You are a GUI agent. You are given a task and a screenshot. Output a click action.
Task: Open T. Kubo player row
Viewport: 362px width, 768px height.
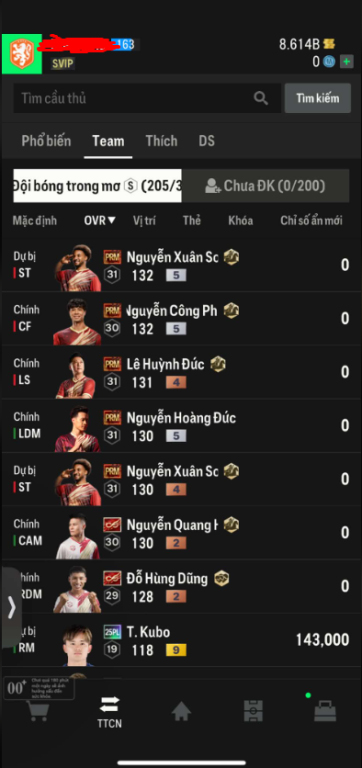181,640
